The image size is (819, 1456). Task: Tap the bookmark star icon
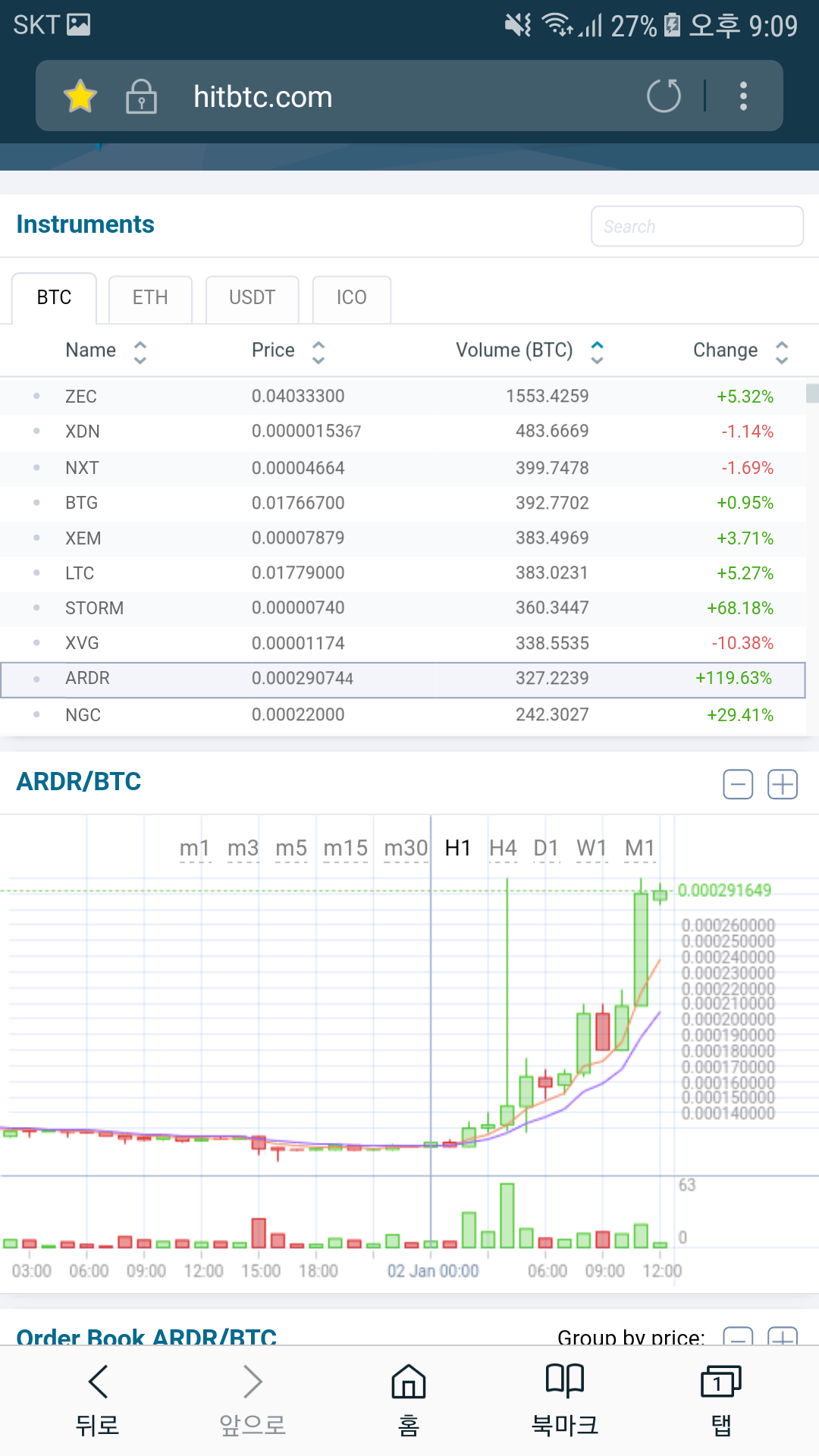pyautogui.click(x=80, y=97)
